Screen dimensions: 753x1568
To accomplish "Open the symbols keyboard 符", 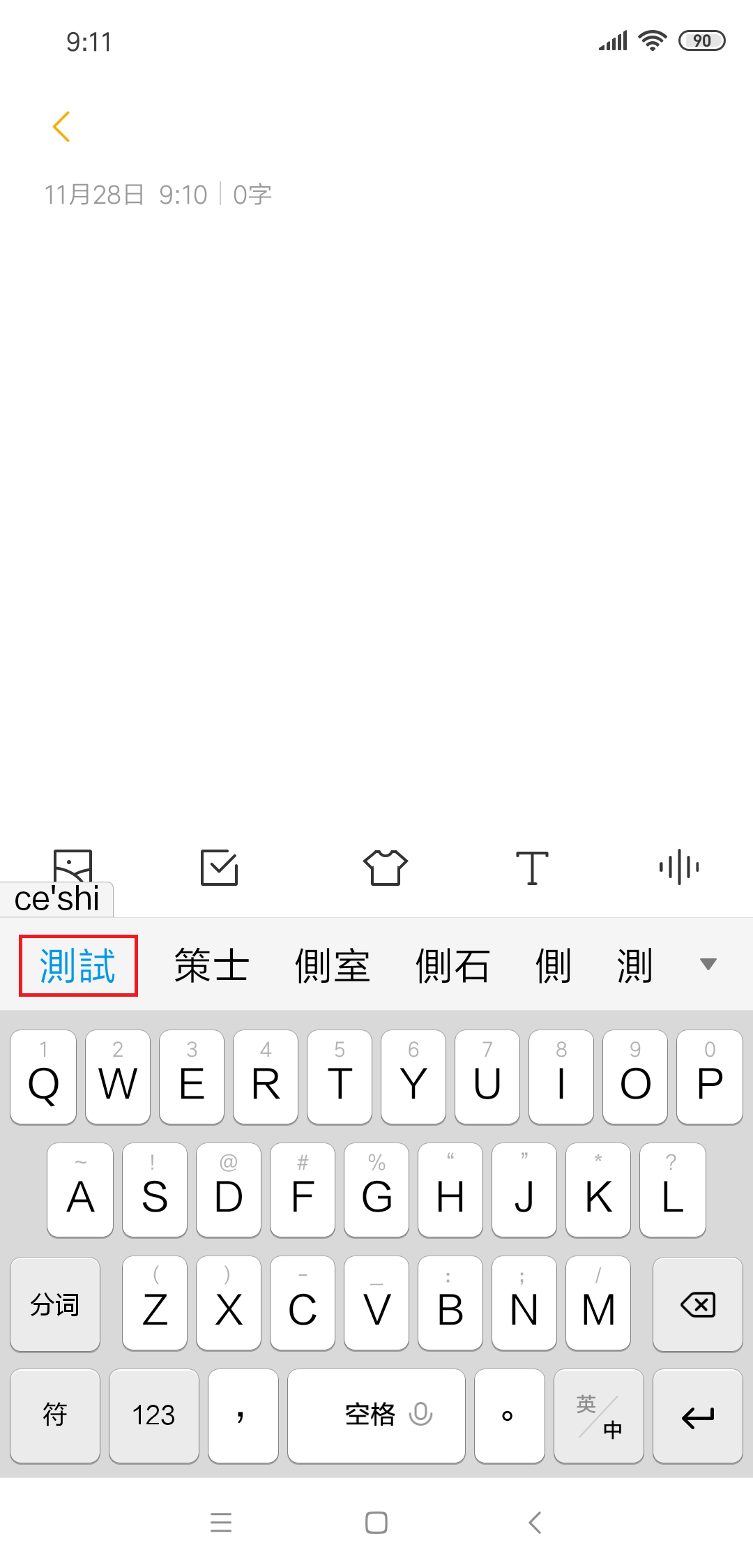I will [55, 1415].
